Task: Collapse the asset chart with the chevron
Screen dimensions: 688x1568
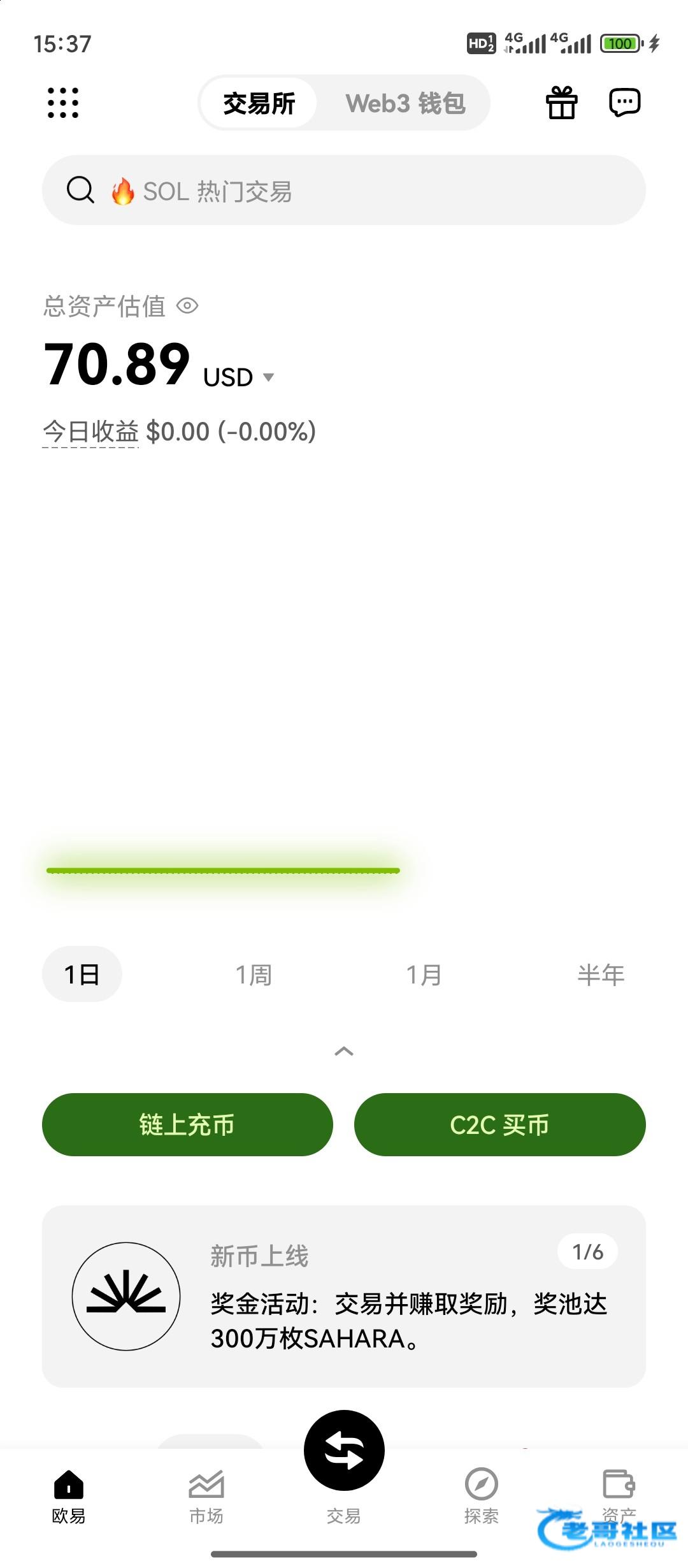Action: point(344,1051)
